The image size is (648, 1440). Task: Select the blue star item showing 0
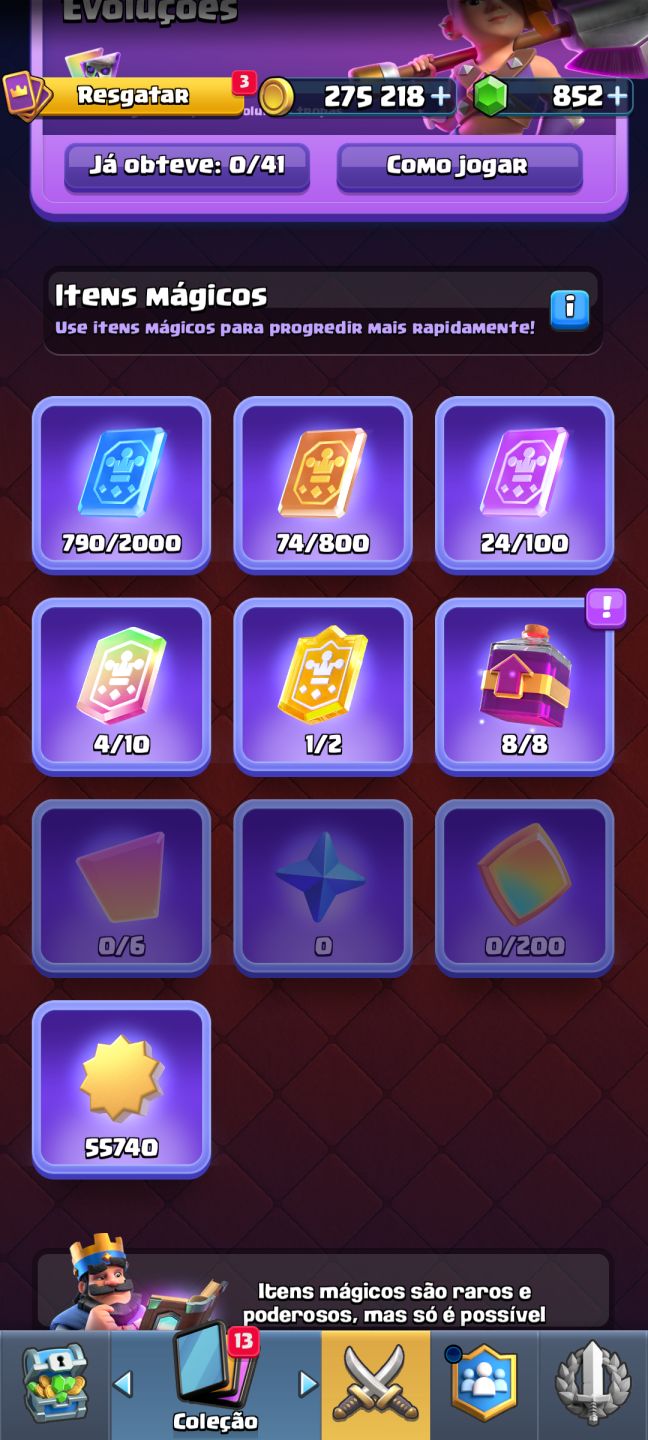323,887
